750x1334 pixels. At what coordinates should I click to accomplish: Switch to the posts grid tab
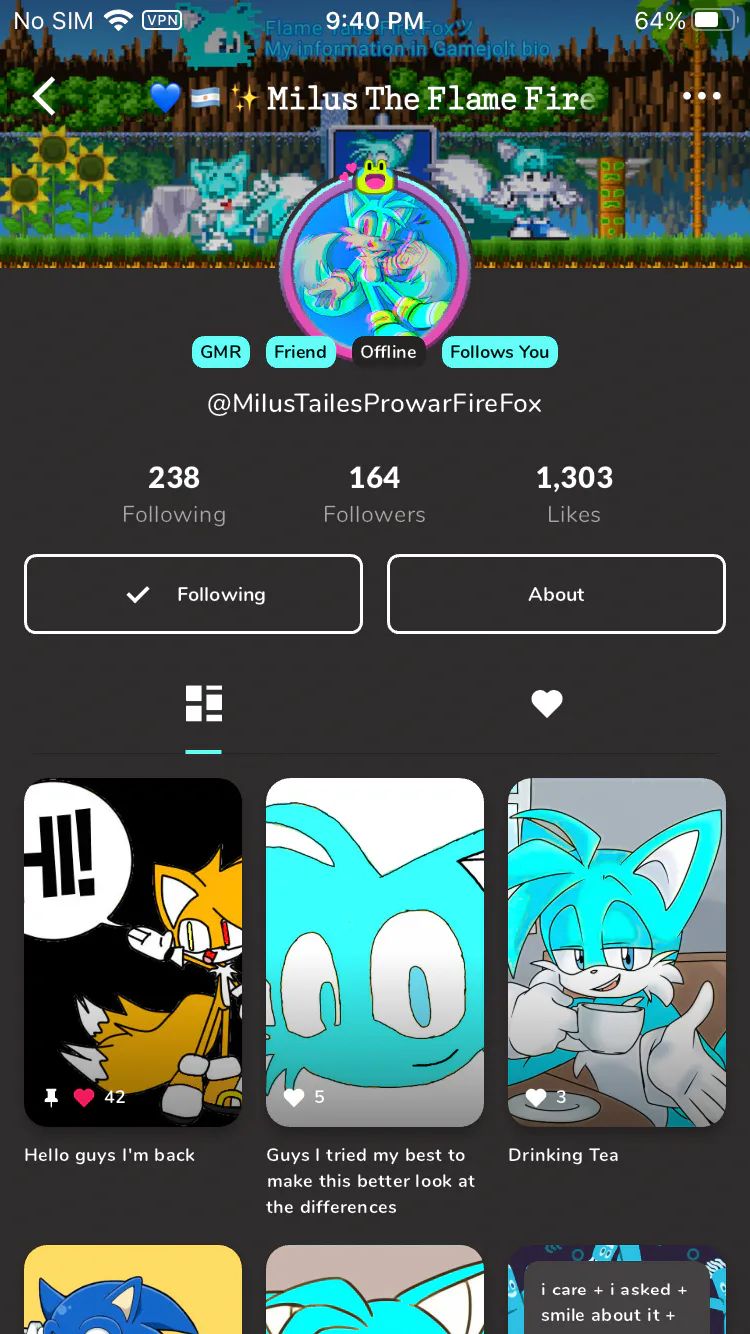[x=203, y=703]
